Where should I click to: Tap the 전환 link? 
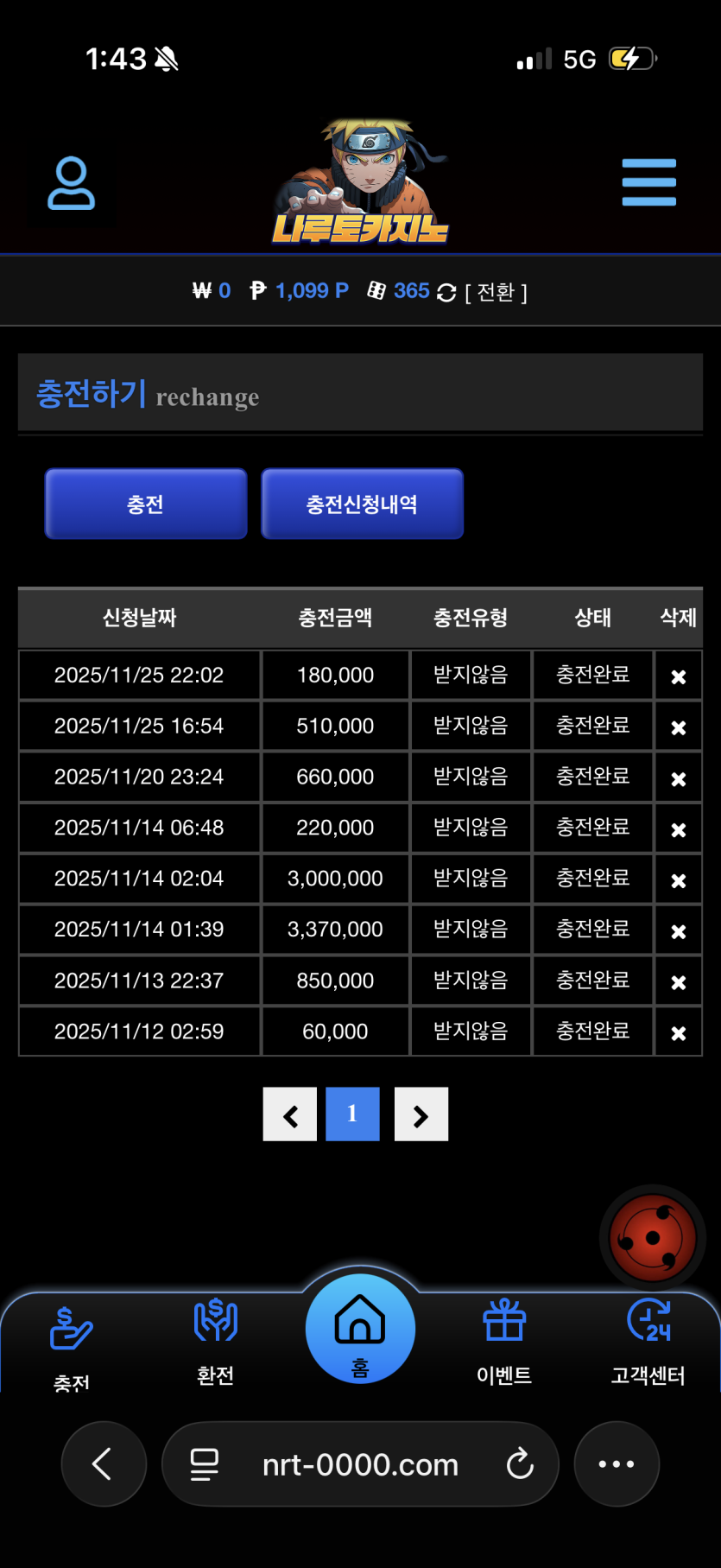point(496,292)
